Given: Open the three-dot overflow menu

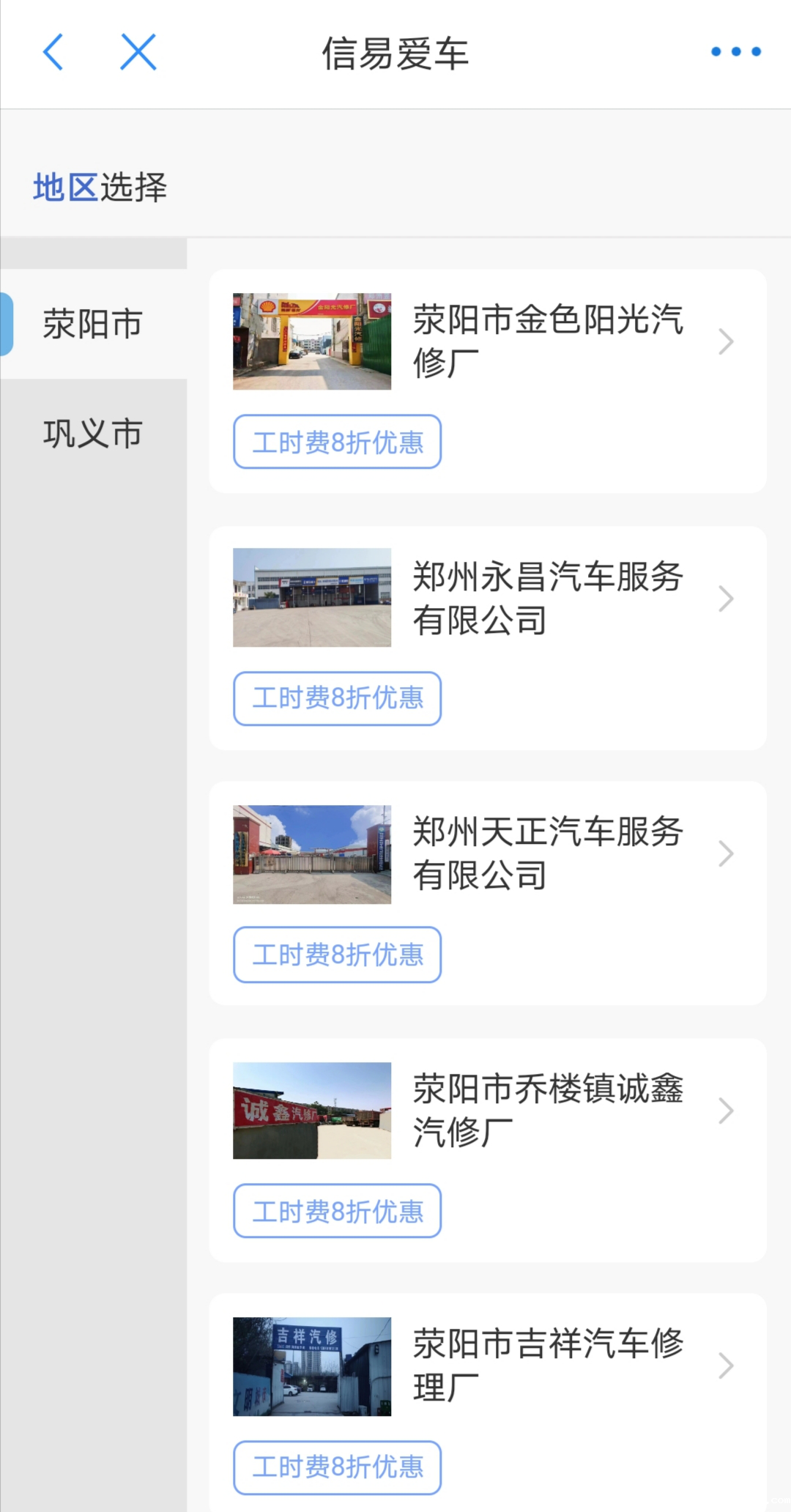Looking at the screenshot, I should pyautogui.click(x=735, y=51).
